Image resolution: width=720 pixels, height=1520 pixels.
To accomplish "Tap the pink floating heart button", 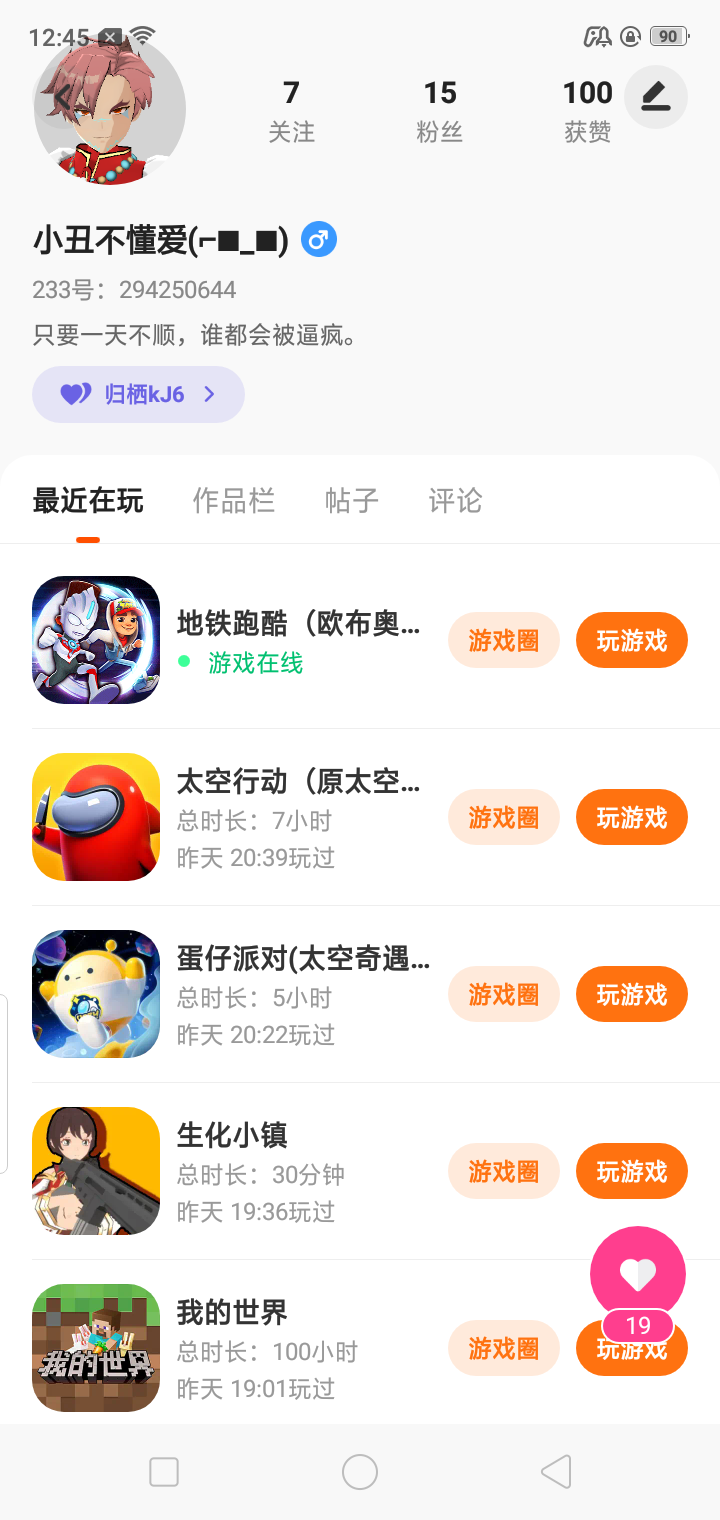I will (x=637, y=1273).
